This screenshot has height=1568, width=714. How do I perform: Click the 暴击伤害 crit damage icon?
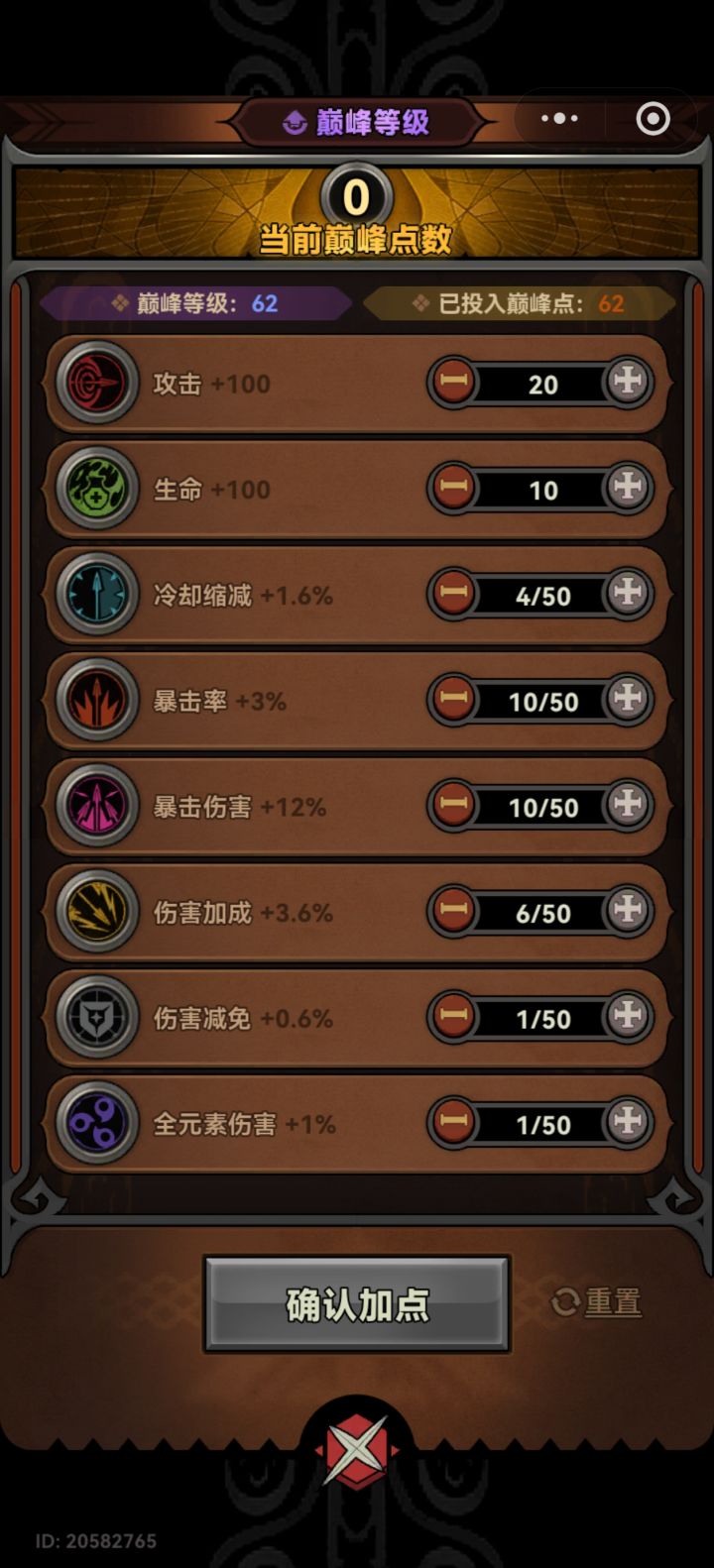96,807
